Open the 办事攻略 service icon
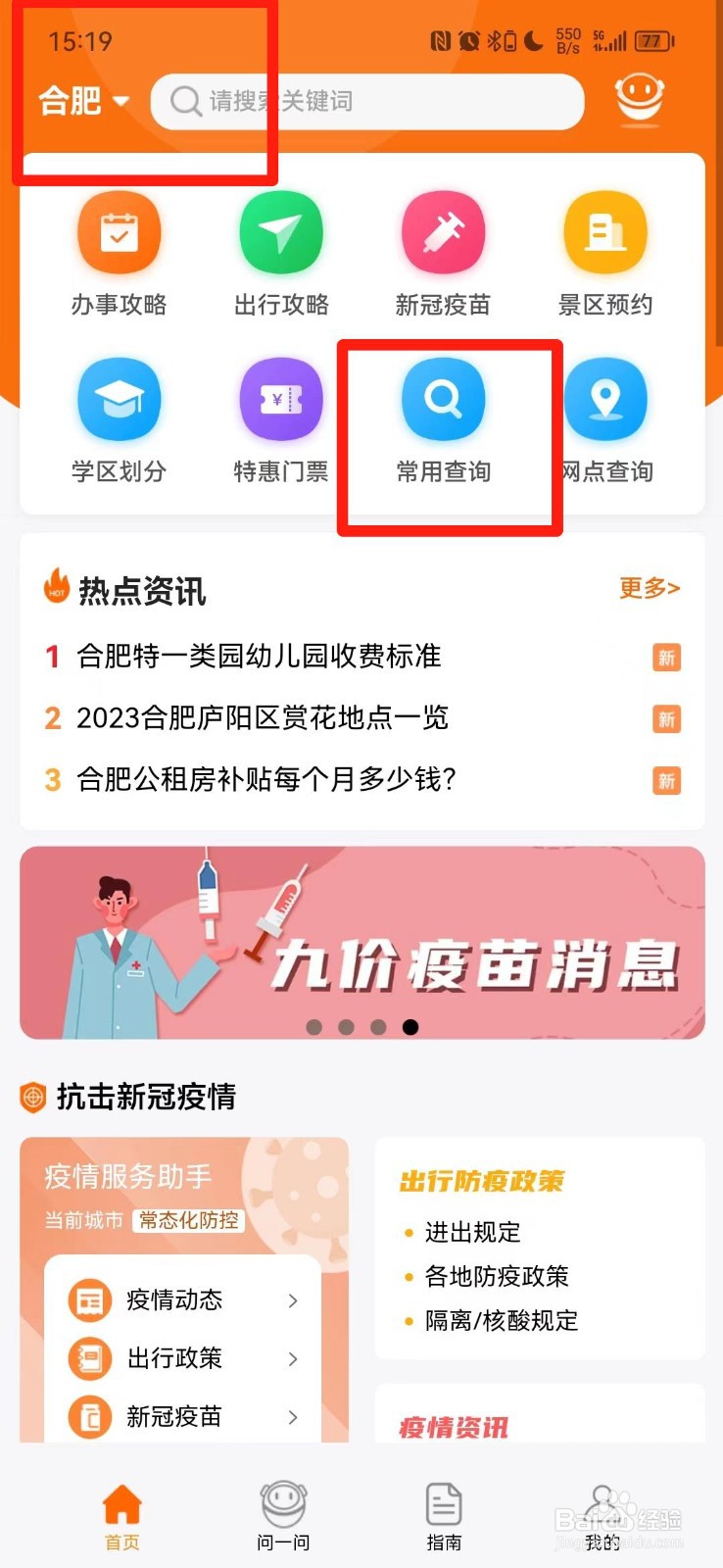This screenshot has height=1568, width=723. (120, 250)
